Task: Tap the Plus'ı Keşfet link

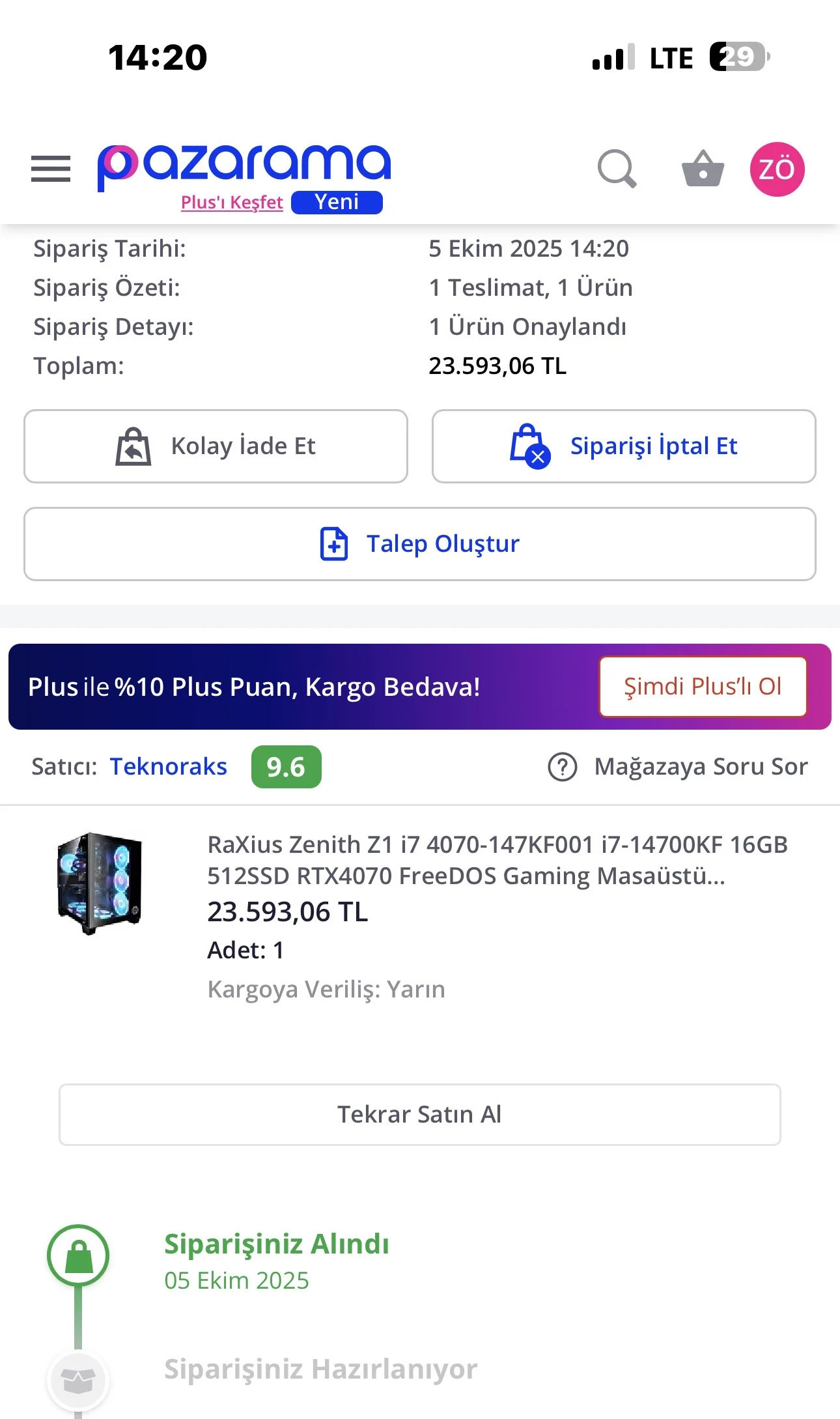Action: point(232,203)
